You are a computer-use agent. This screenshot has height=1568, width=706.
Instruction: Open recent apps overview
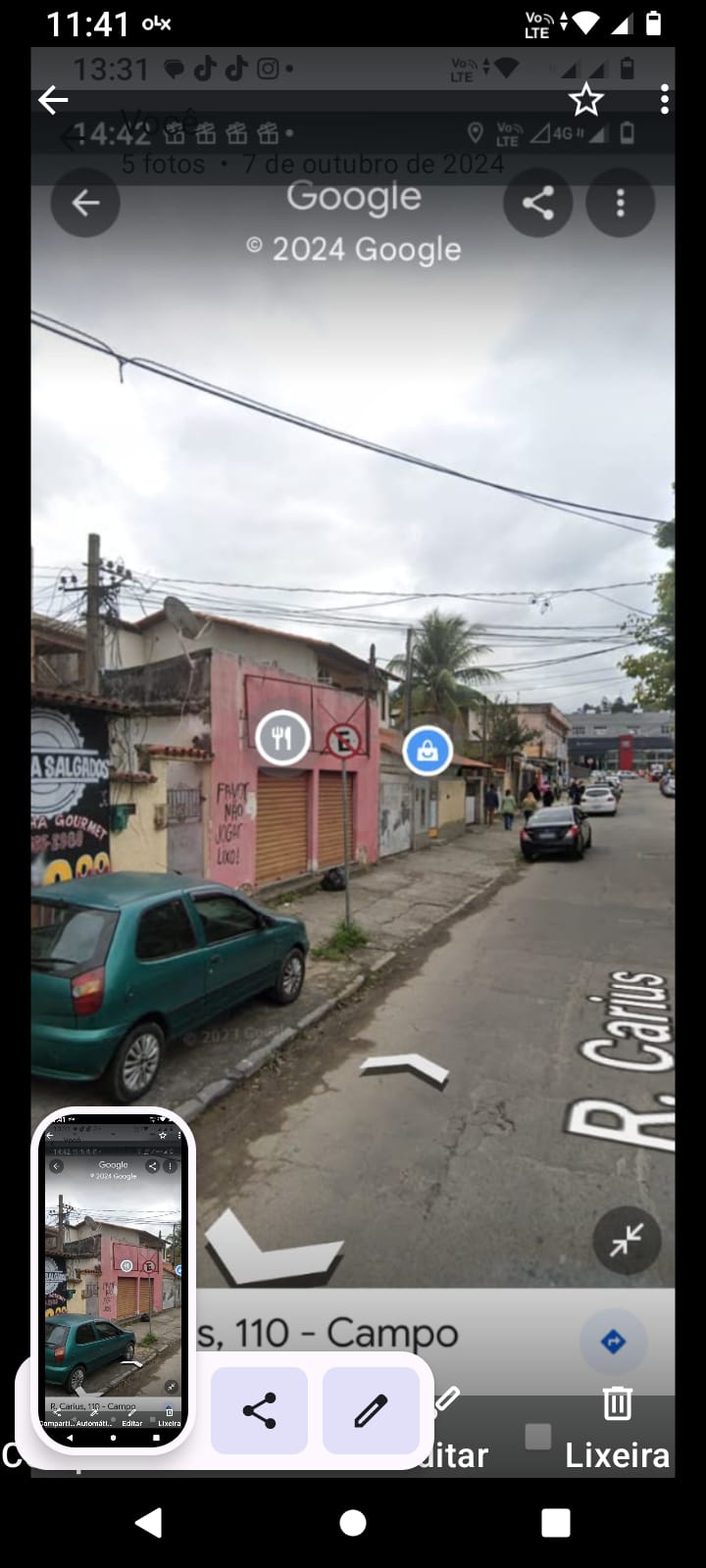556,1522
